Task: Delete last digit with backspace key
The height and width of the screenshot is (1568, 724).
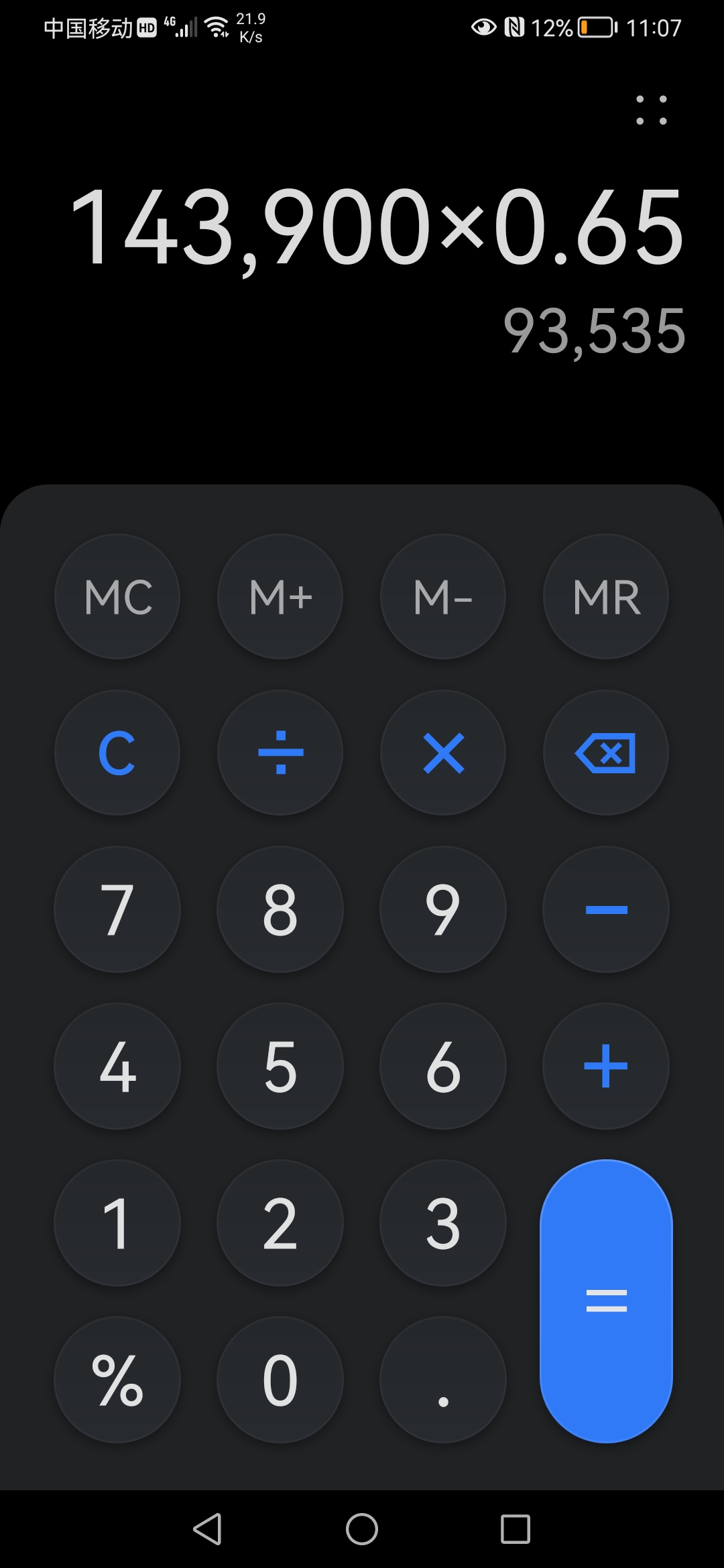Action: pos(606,753)
